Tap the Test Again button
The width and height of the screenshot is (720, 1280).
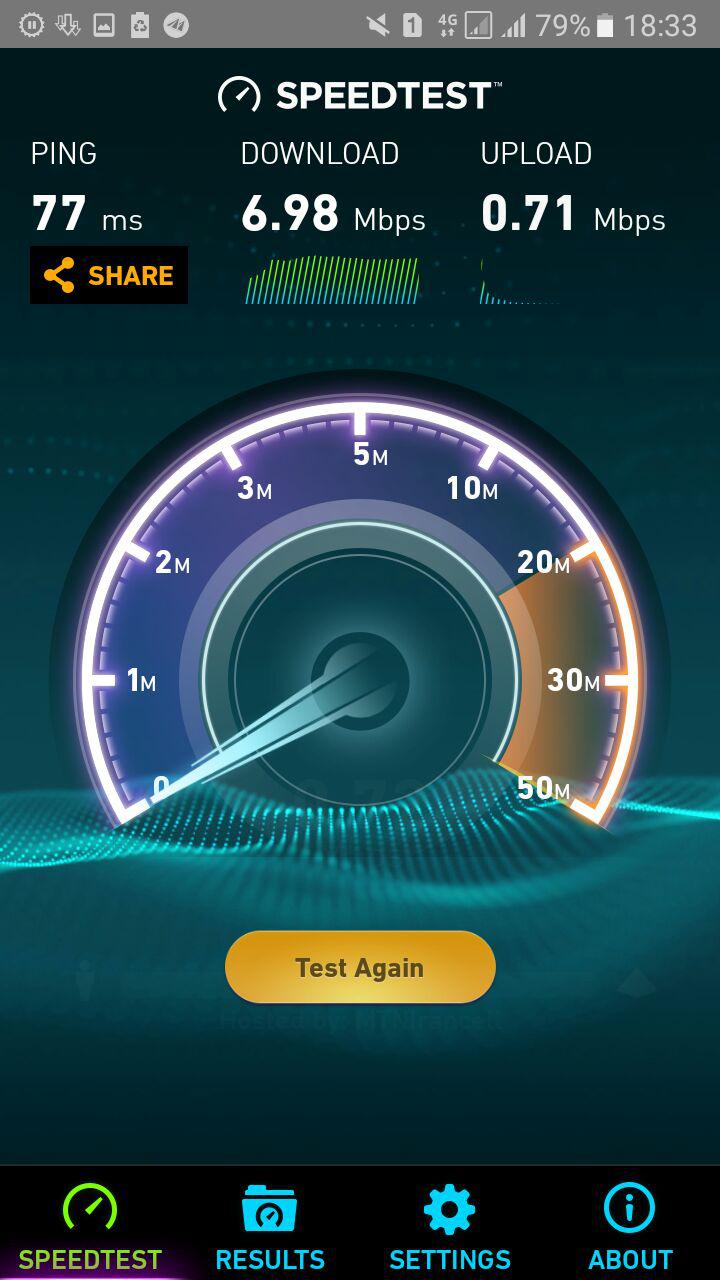[x=360, y=967]
